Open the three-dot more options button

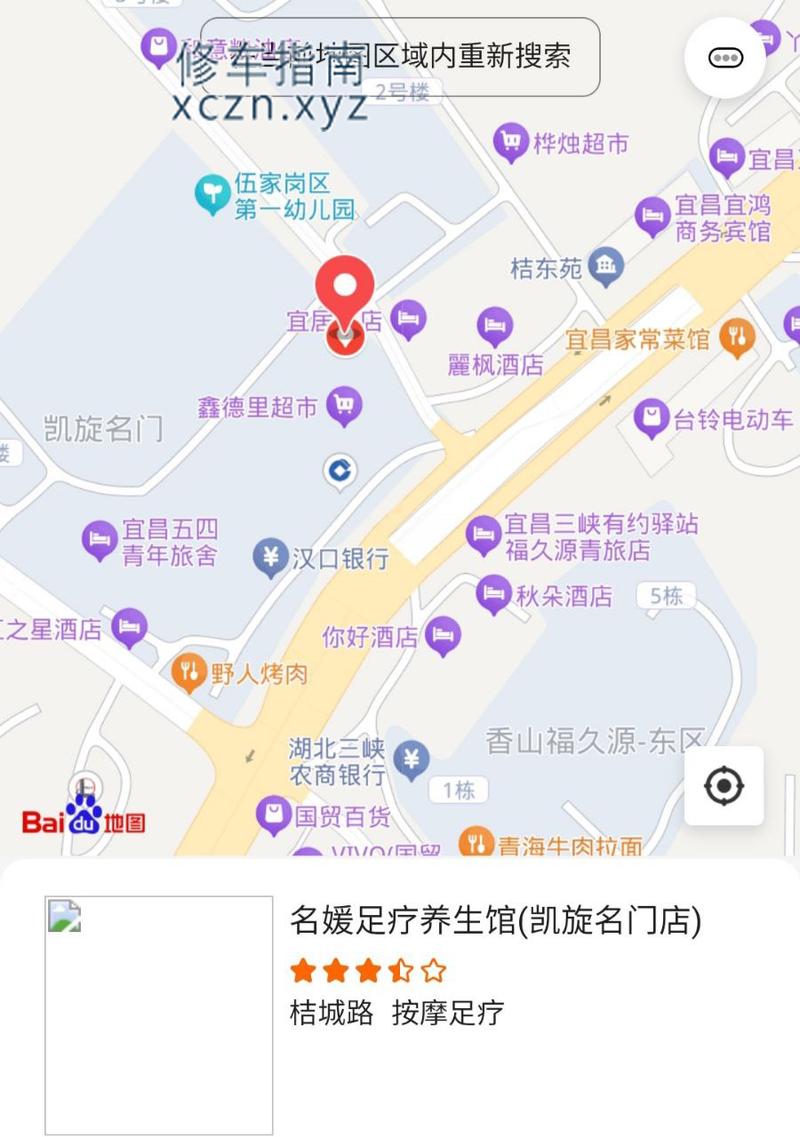pos(725,58)
